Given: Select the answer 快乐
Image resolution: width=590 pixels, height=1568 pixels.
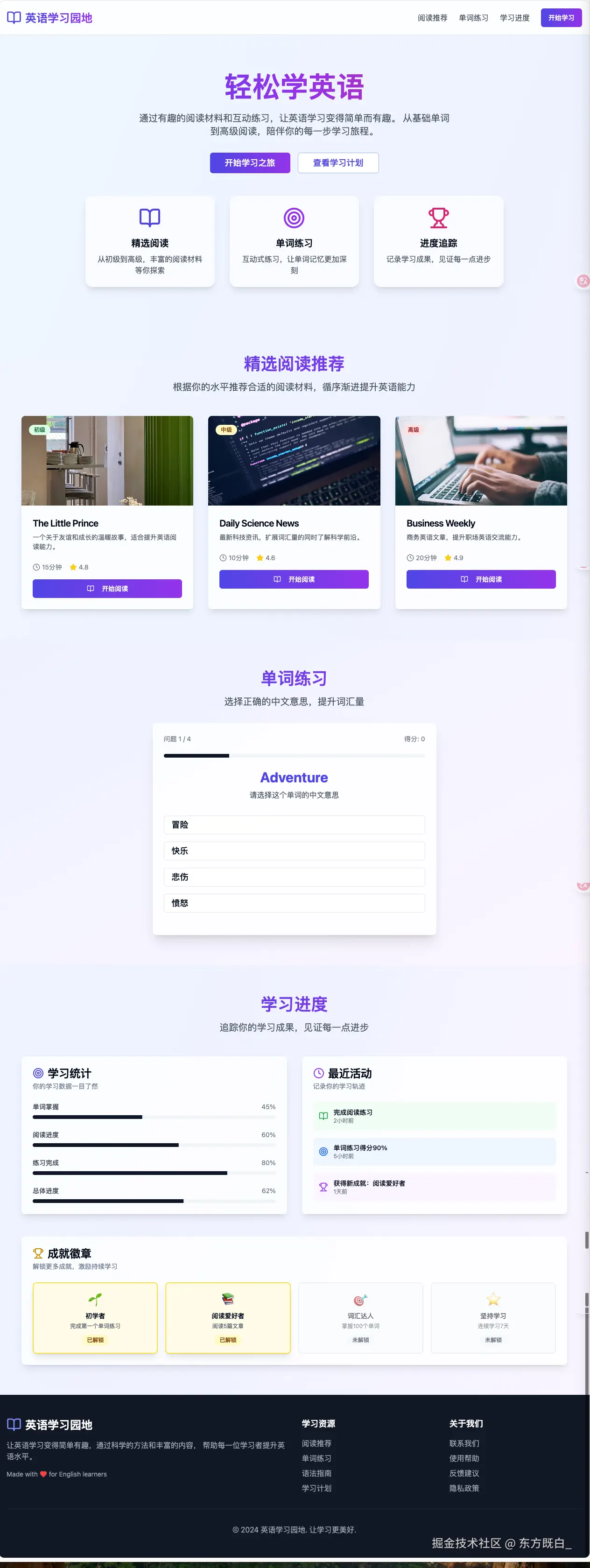Looking at the screenshot, I should 294,851.
